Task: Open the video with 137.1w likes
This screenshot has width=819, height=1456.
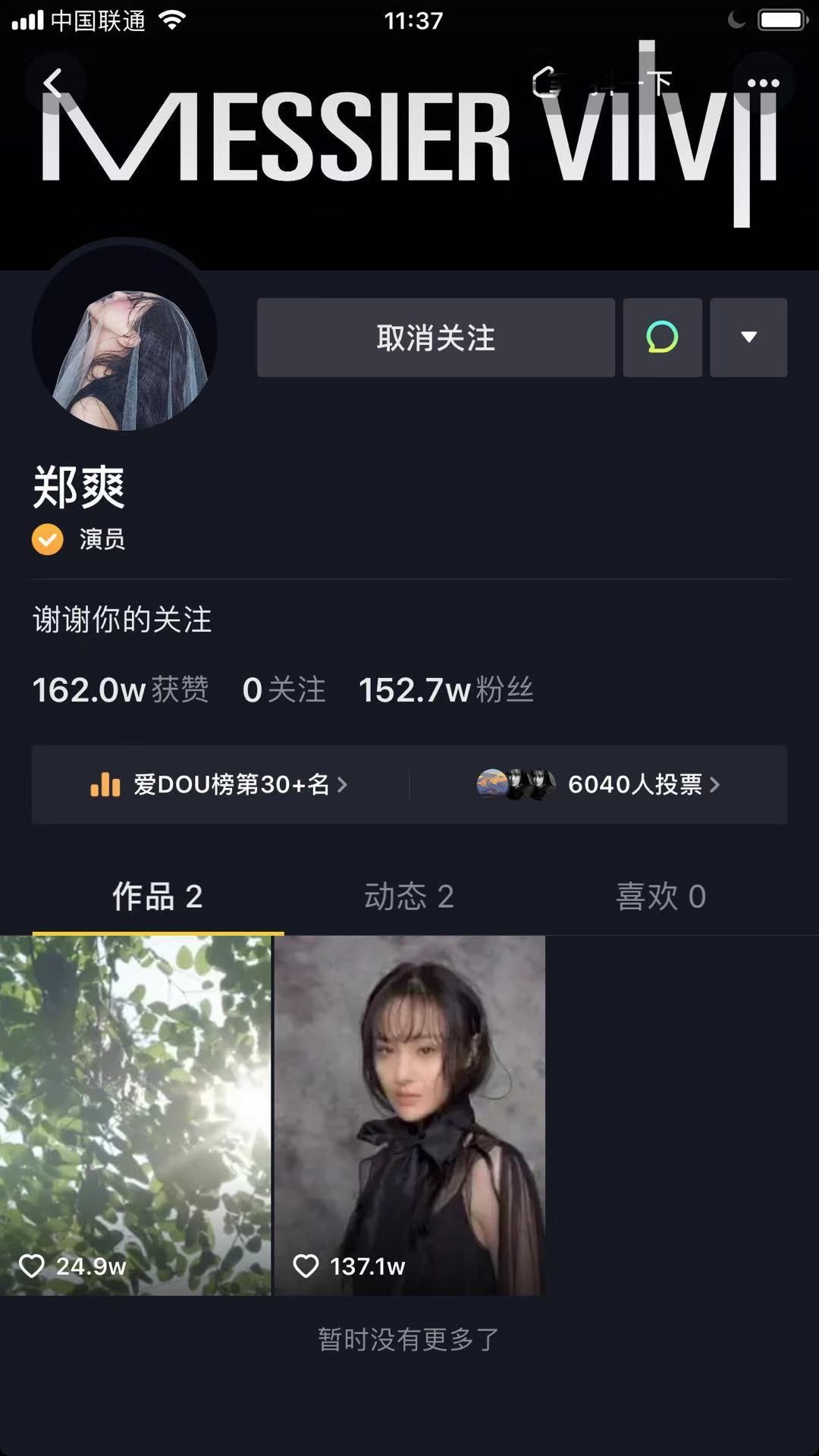Action: 409,1115
